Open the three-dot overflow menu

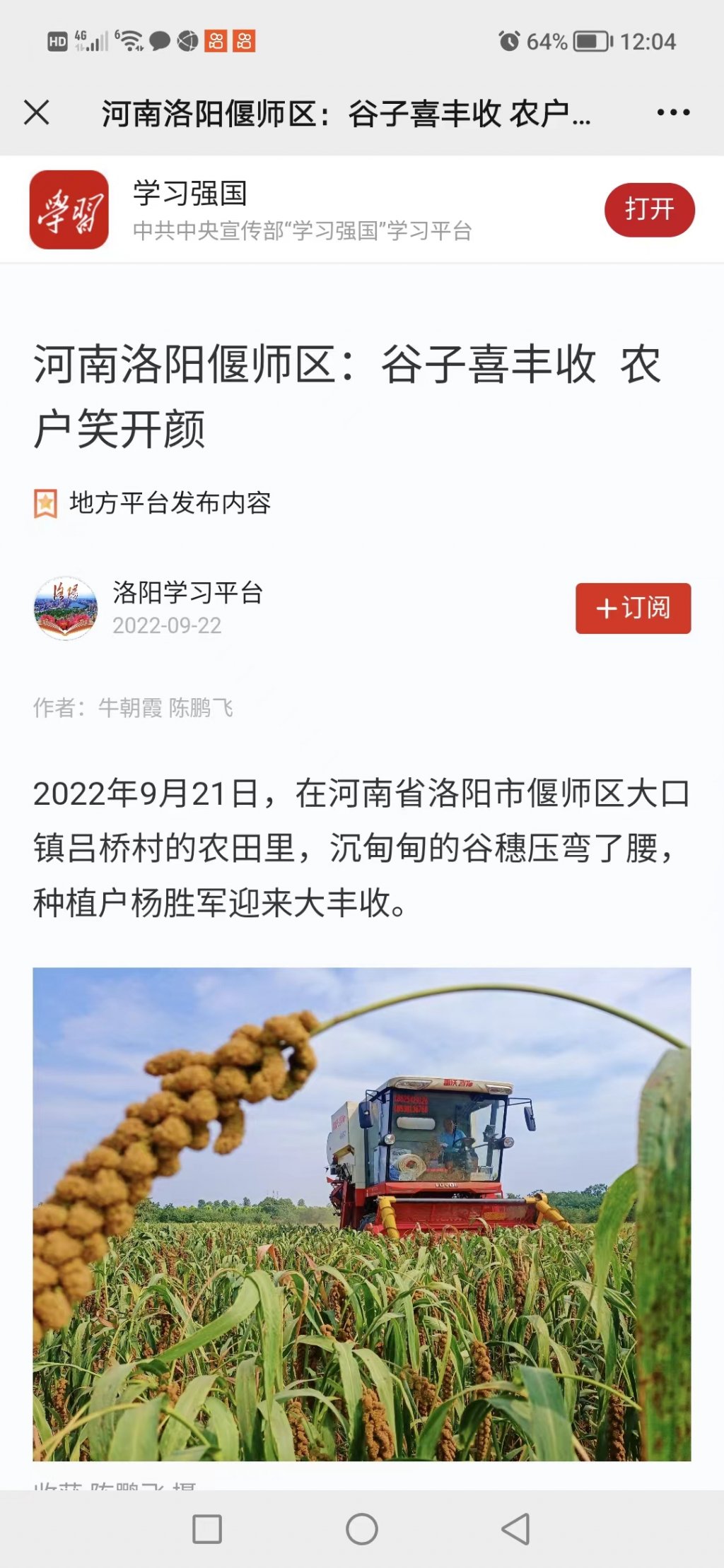coord(673,112)
